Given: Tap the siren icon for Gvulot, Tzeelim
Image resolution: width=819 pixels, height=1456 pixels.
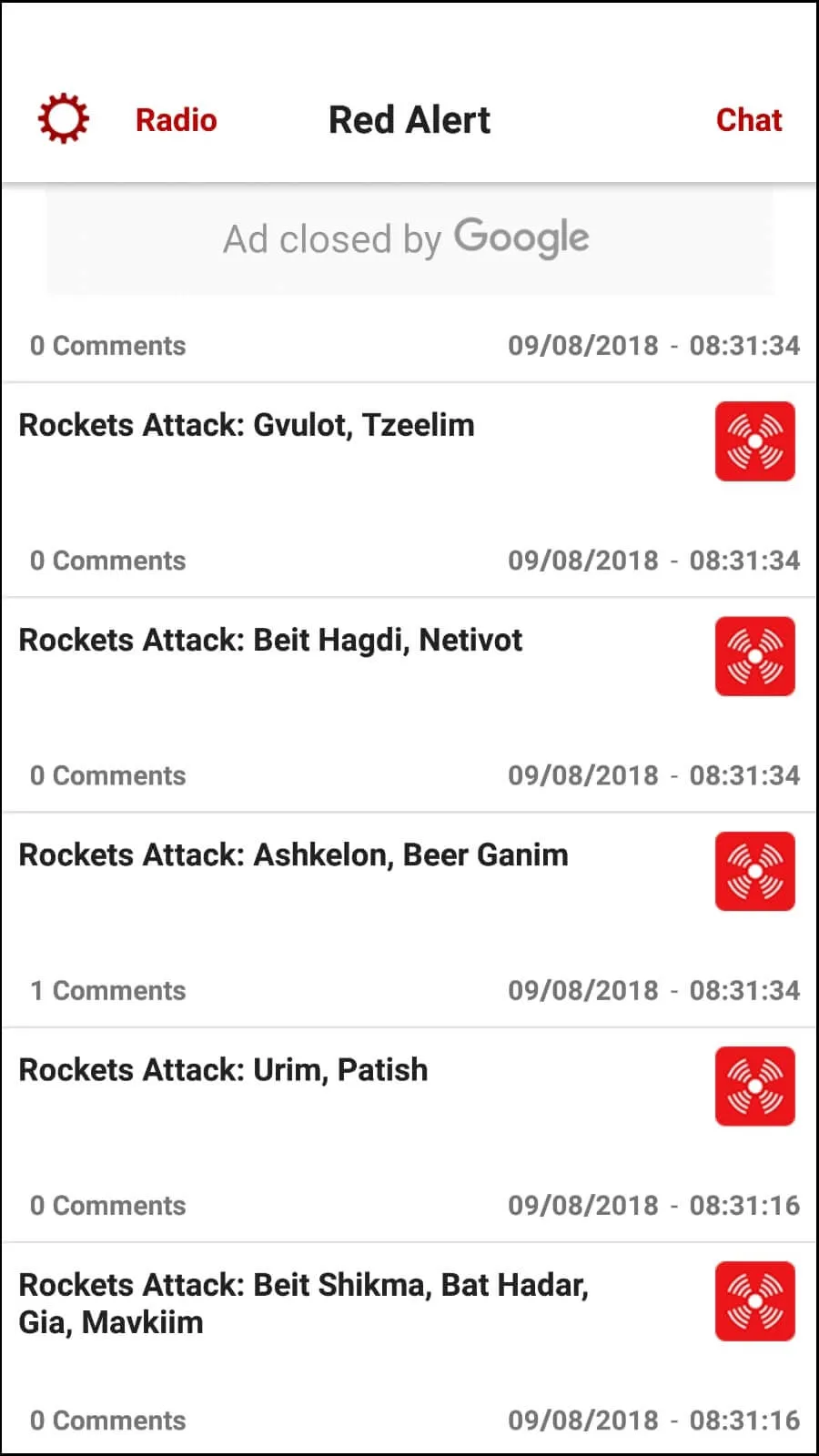Looking at the screenshot, I should 755,441.
